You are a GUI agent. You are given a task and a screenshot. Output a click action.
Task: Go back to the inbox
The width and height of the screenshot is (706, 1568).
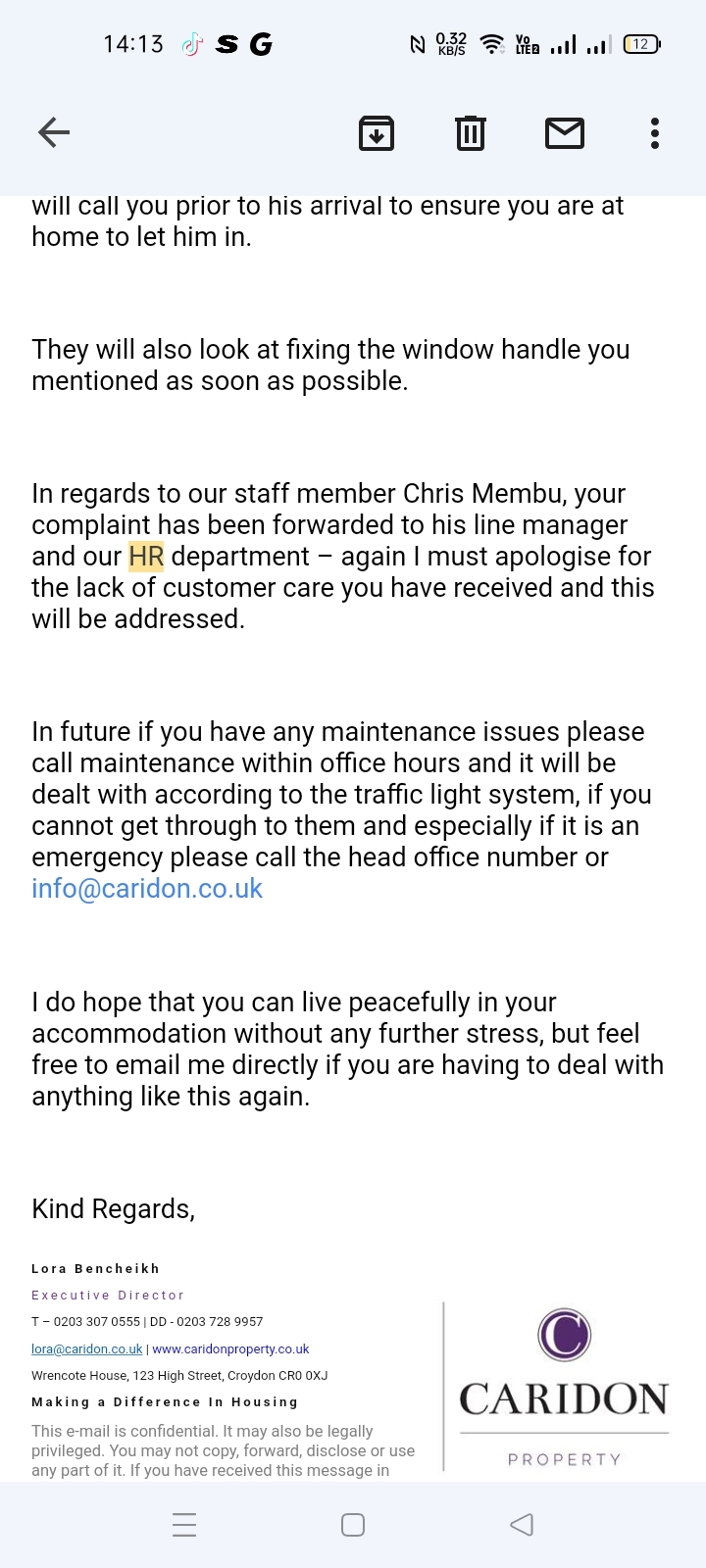coord(54,132)
